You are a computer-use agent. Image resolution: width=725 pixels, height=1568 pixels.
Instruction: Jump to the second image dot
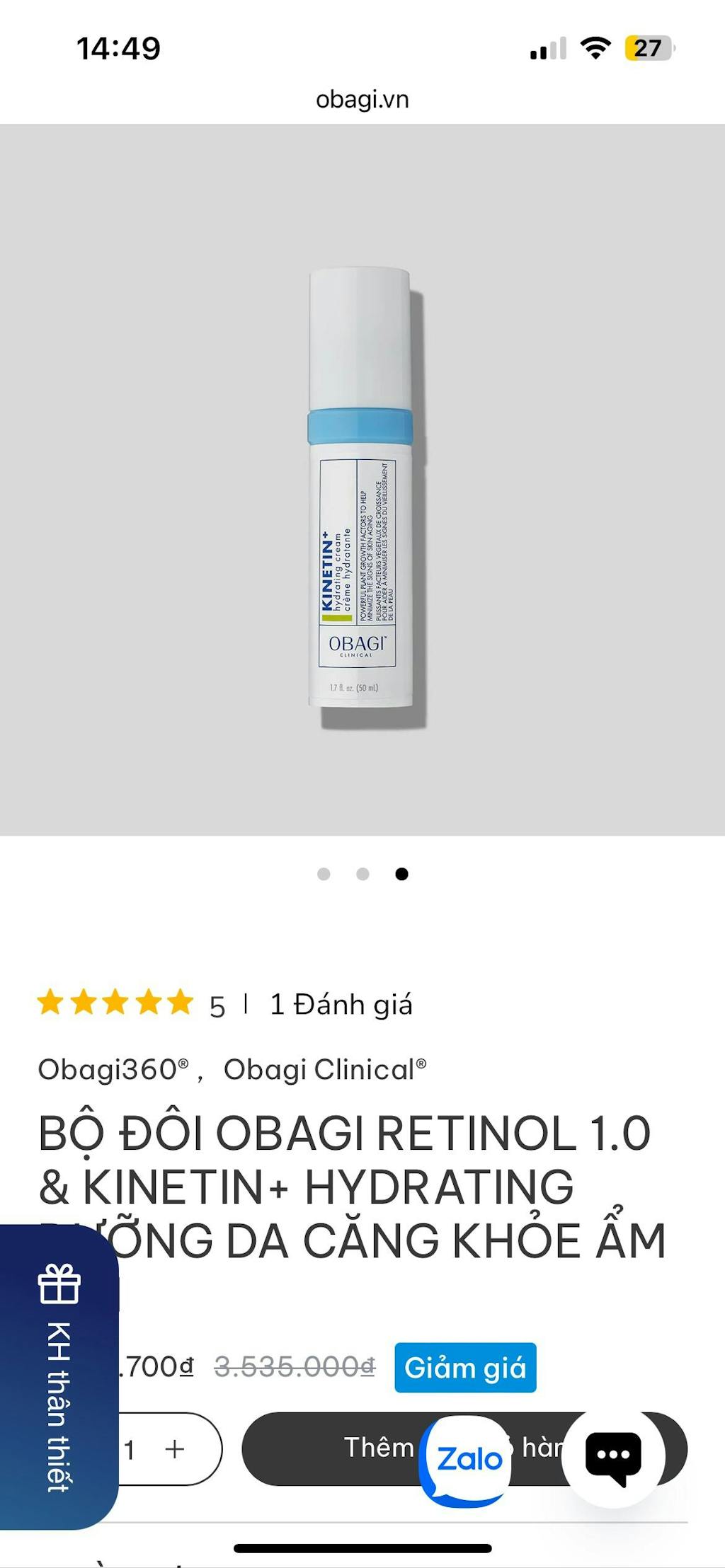coord(362,874)
